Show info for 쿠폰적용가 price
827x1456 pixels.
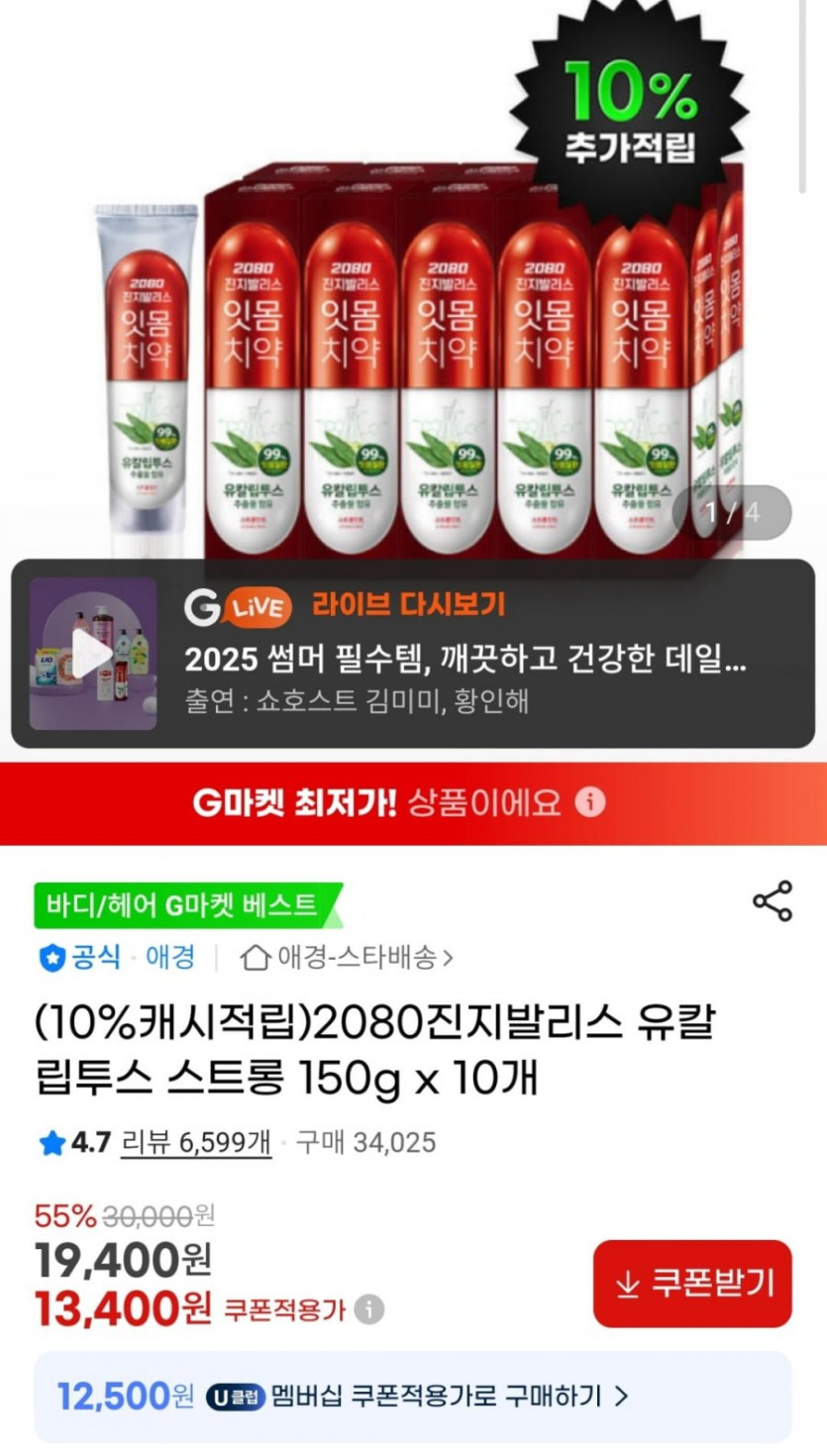pyautogui.click(x=369, y=1310)
